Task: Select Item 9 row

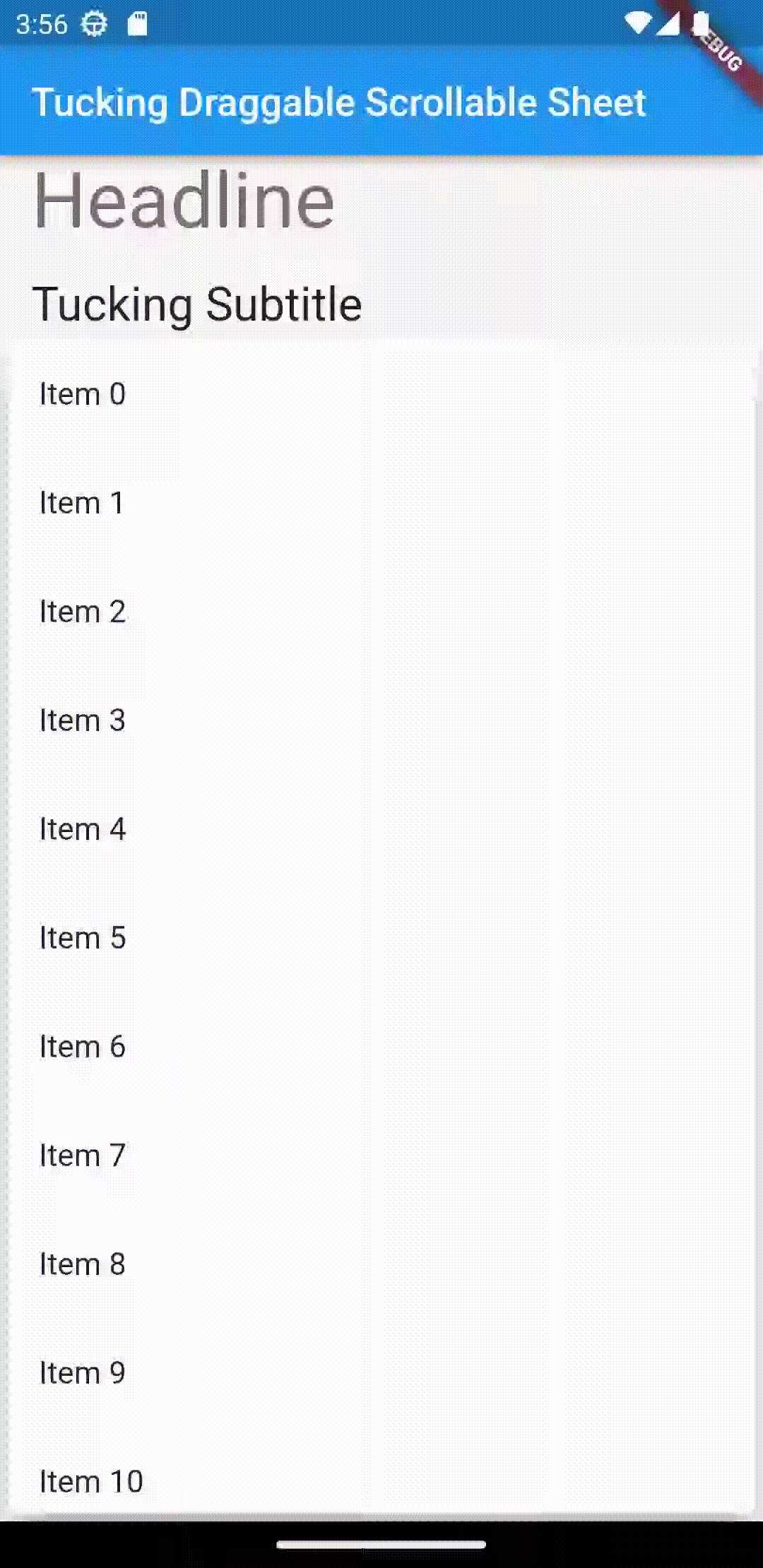Action: [83, 1373]
